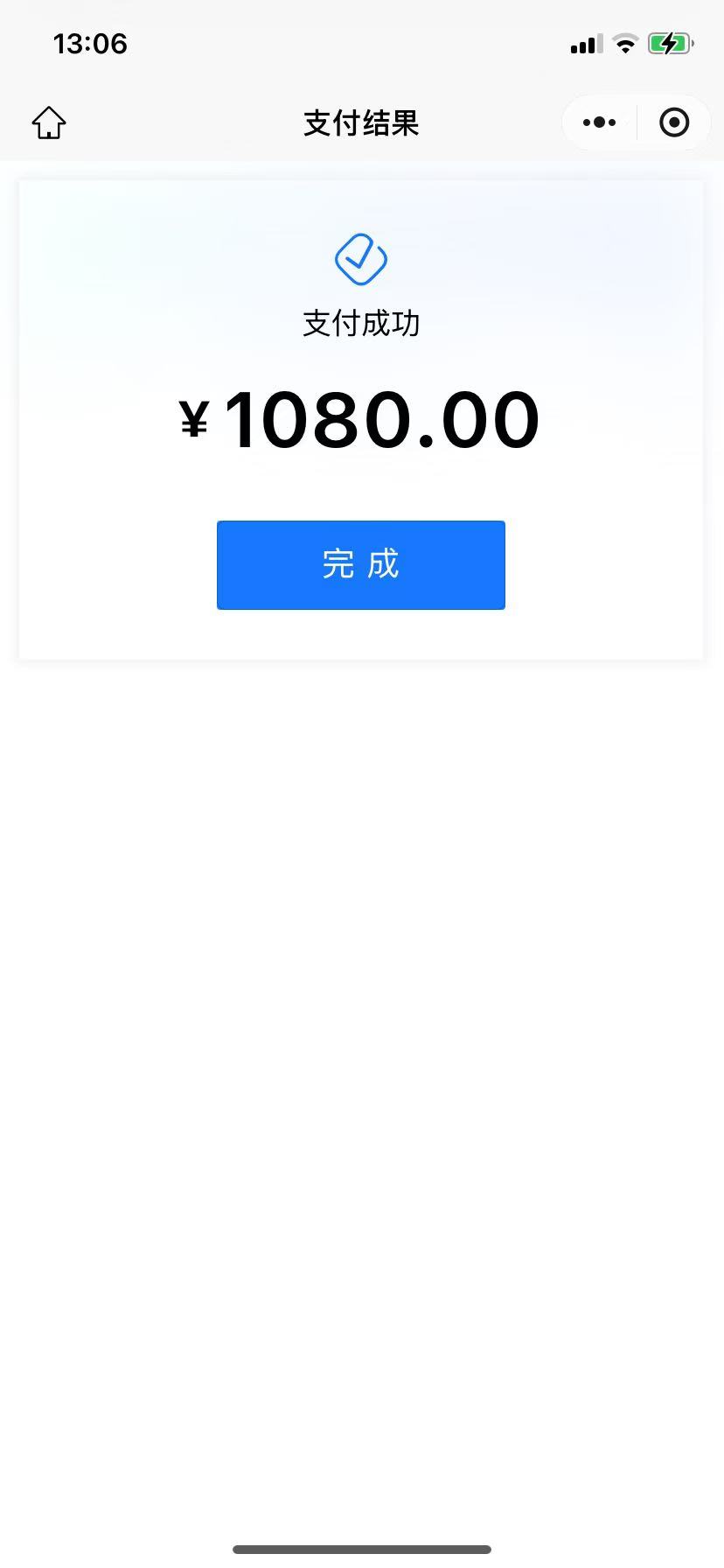Close the mini program

click(x=674, y=122)
